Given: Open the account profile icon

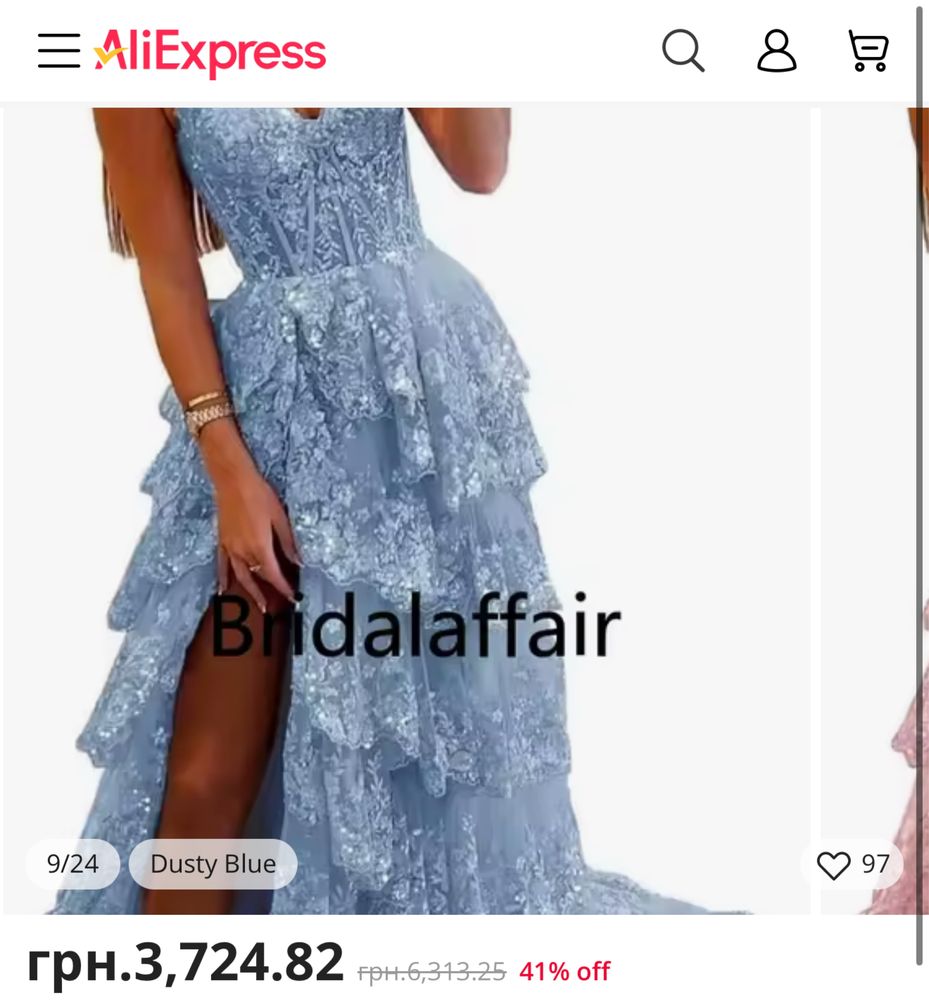Looking at the screenshot, I should 776,50.
